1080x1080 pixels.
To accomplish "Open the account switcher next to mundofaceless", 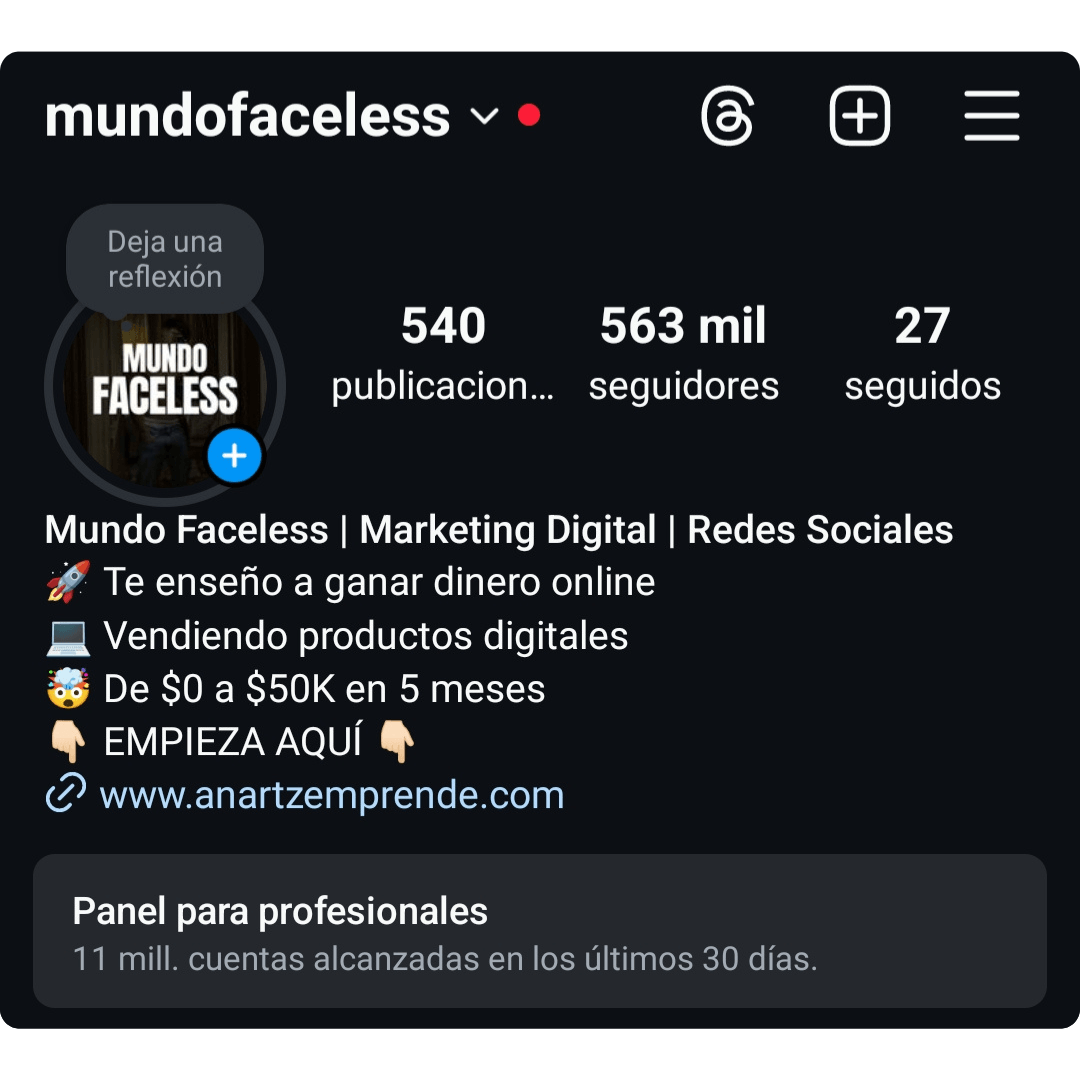I will 484,117.
